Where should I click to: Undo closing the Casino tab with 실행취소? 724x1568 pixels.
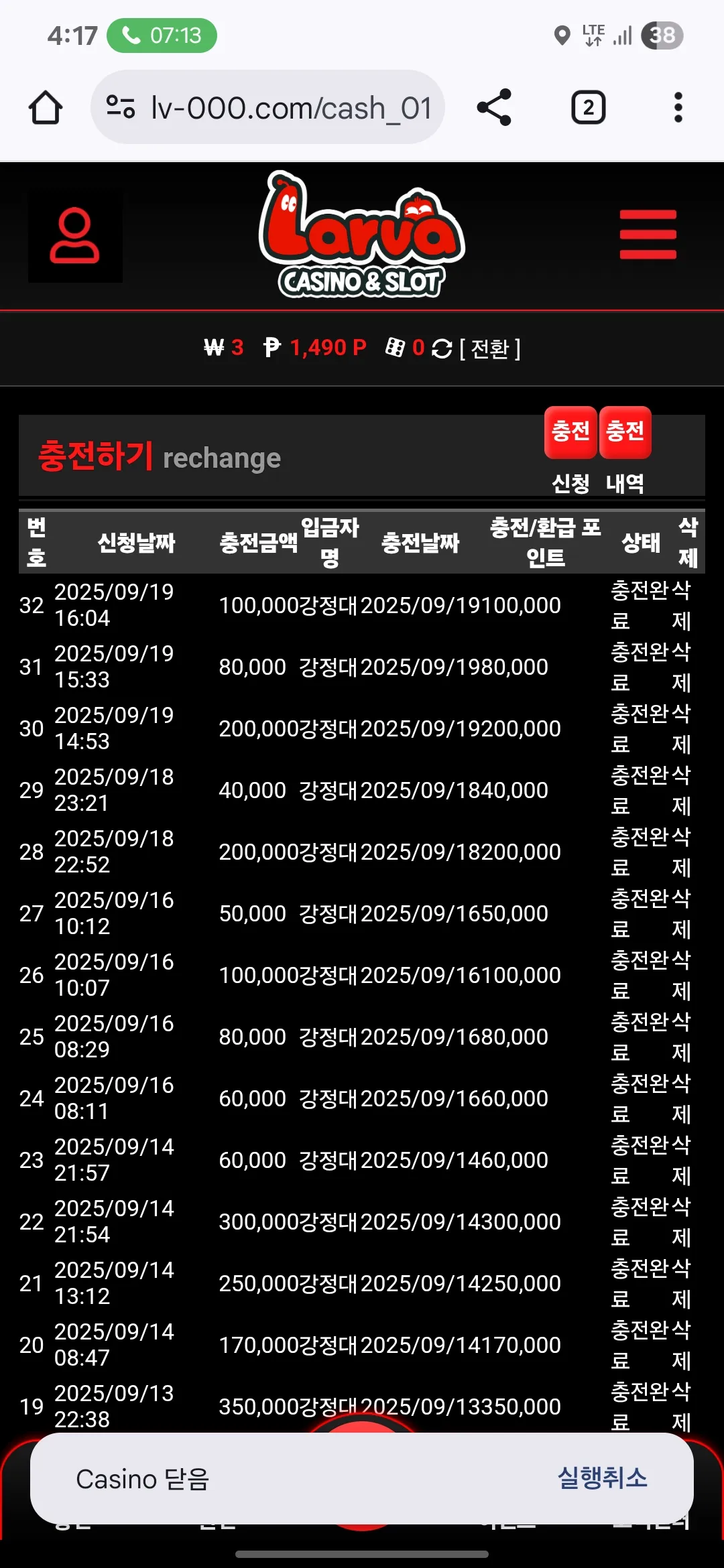pyautogui.click(x=603, y=1478)
